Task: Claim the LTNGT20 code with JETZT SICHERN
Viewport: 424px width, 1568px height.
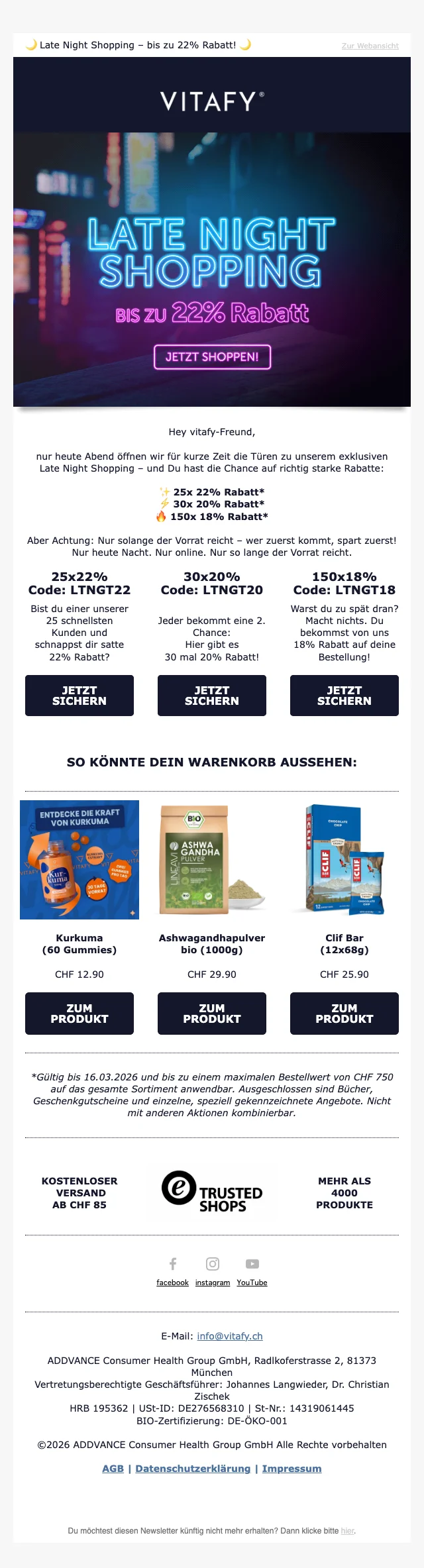Action: [x=212, y=695]
